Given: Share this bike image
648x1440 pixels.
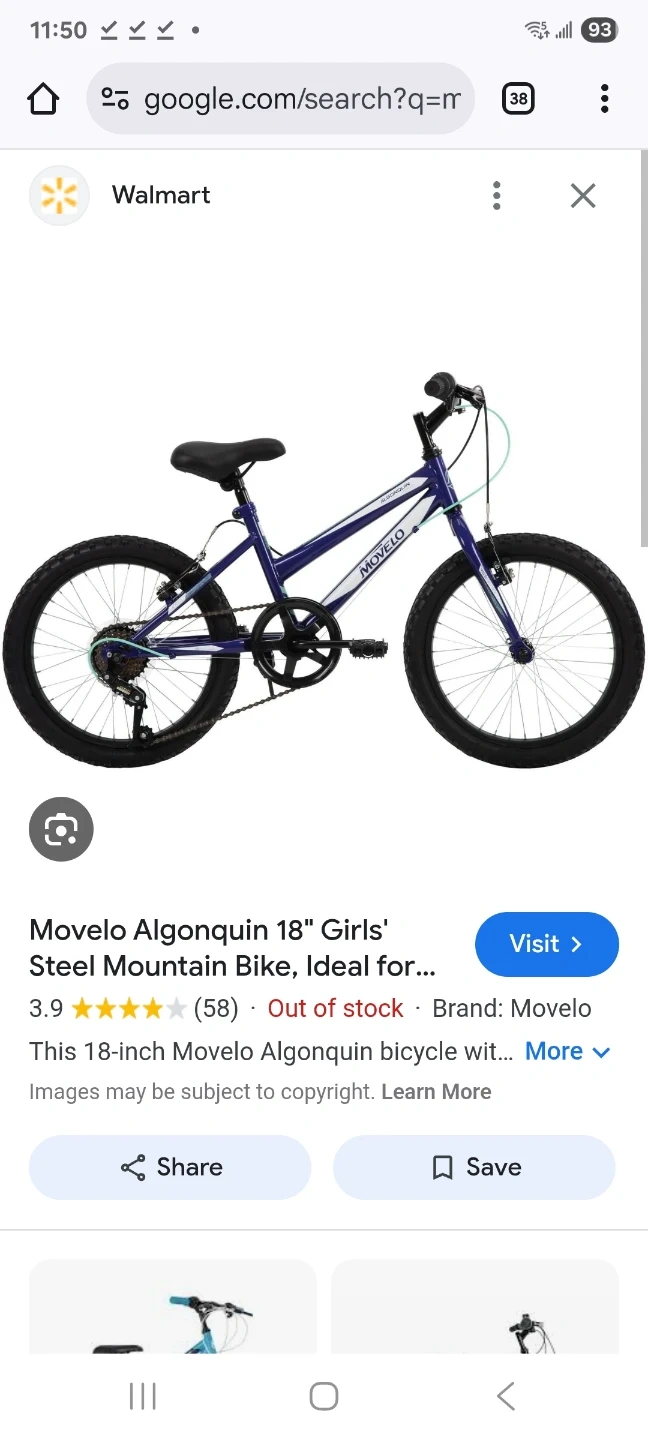Looking at the screenshot, I should pos(170,1167).
